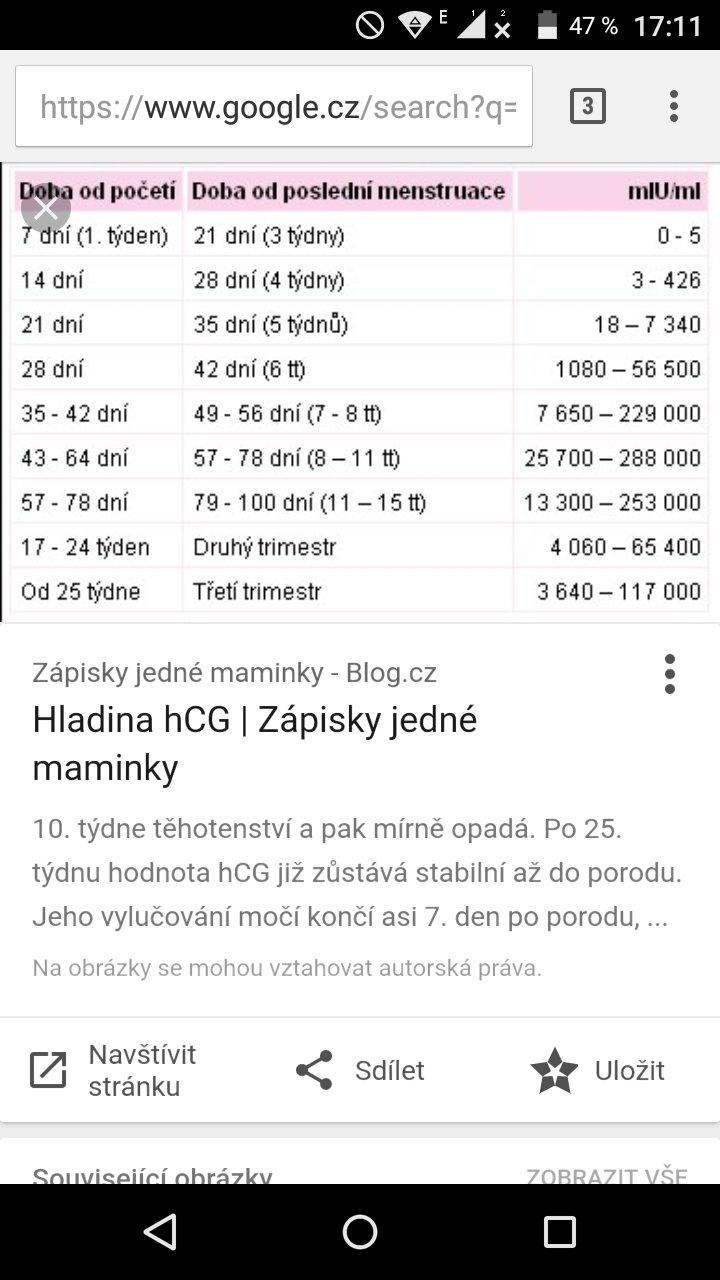Go to the home screen
720x1280 pixels.
tap(360, 1232)
